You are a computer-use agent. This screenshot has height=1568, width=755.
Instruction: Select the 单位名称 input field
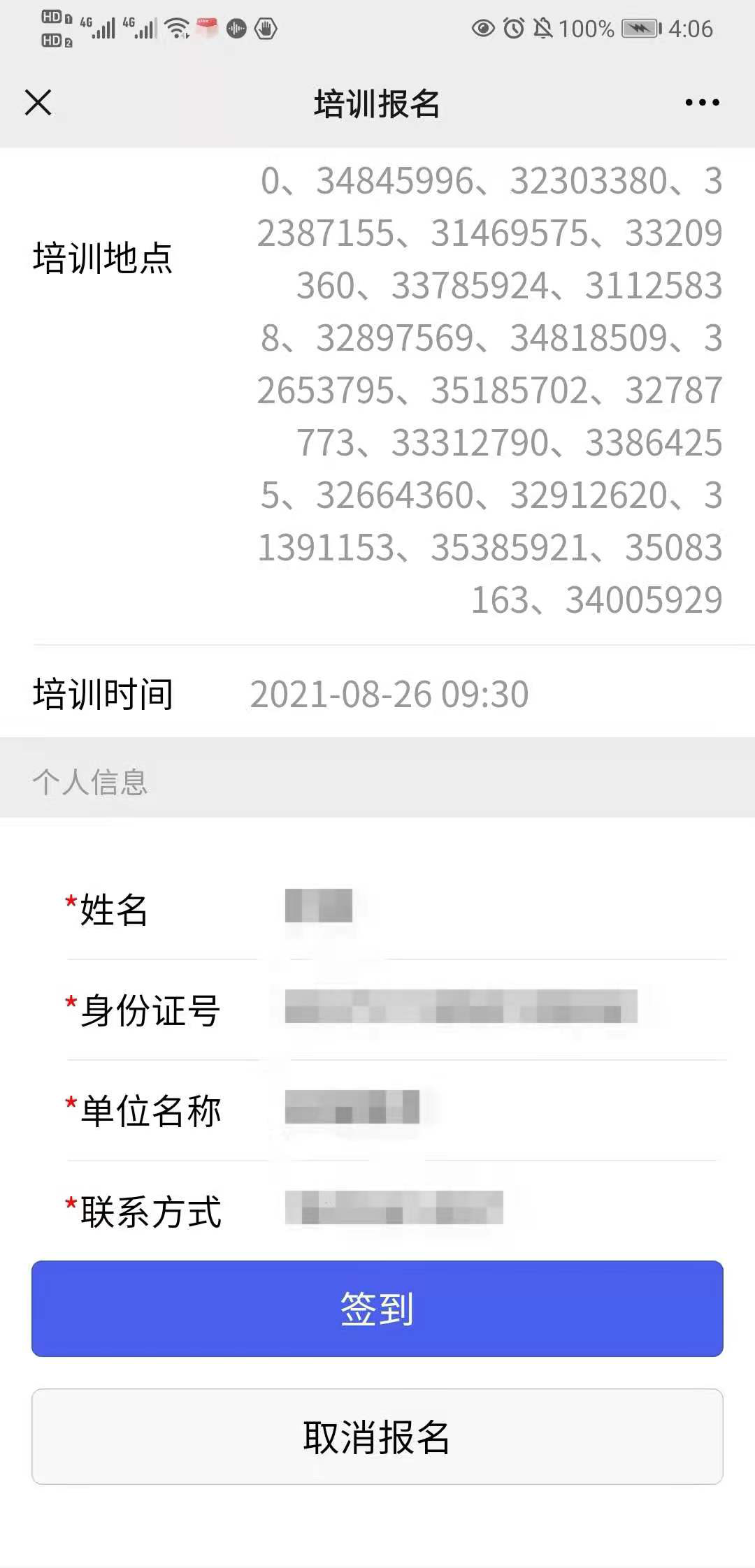pos(503,1110)
